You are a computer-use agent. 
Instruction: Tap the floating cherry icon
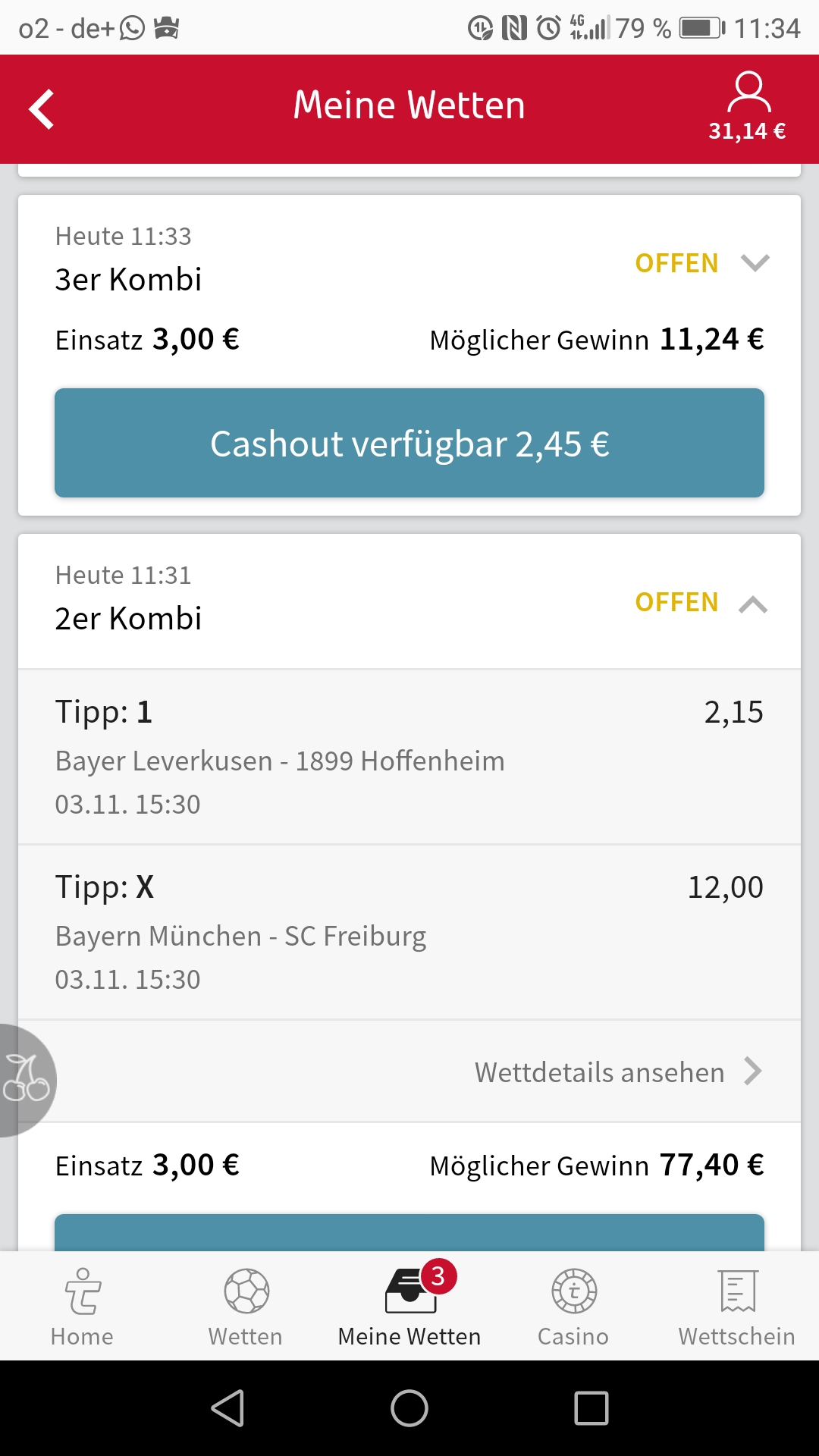(26, 1080)
